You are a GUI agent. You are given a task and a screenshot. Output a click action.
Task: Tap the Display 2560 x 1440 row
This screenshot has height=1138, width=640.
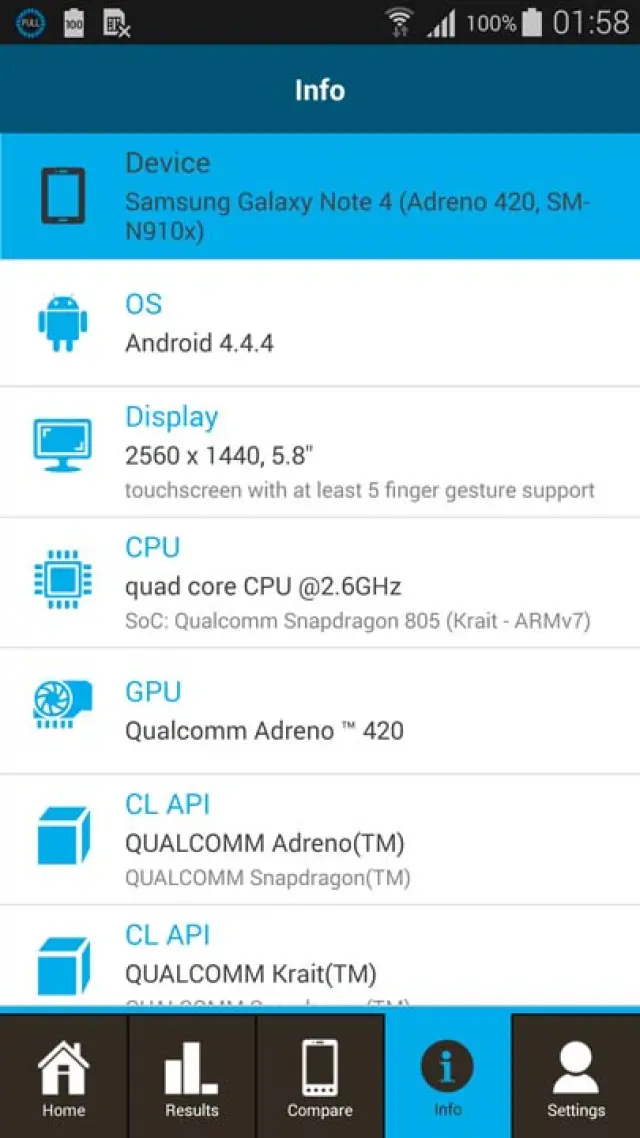coord(320,451)
